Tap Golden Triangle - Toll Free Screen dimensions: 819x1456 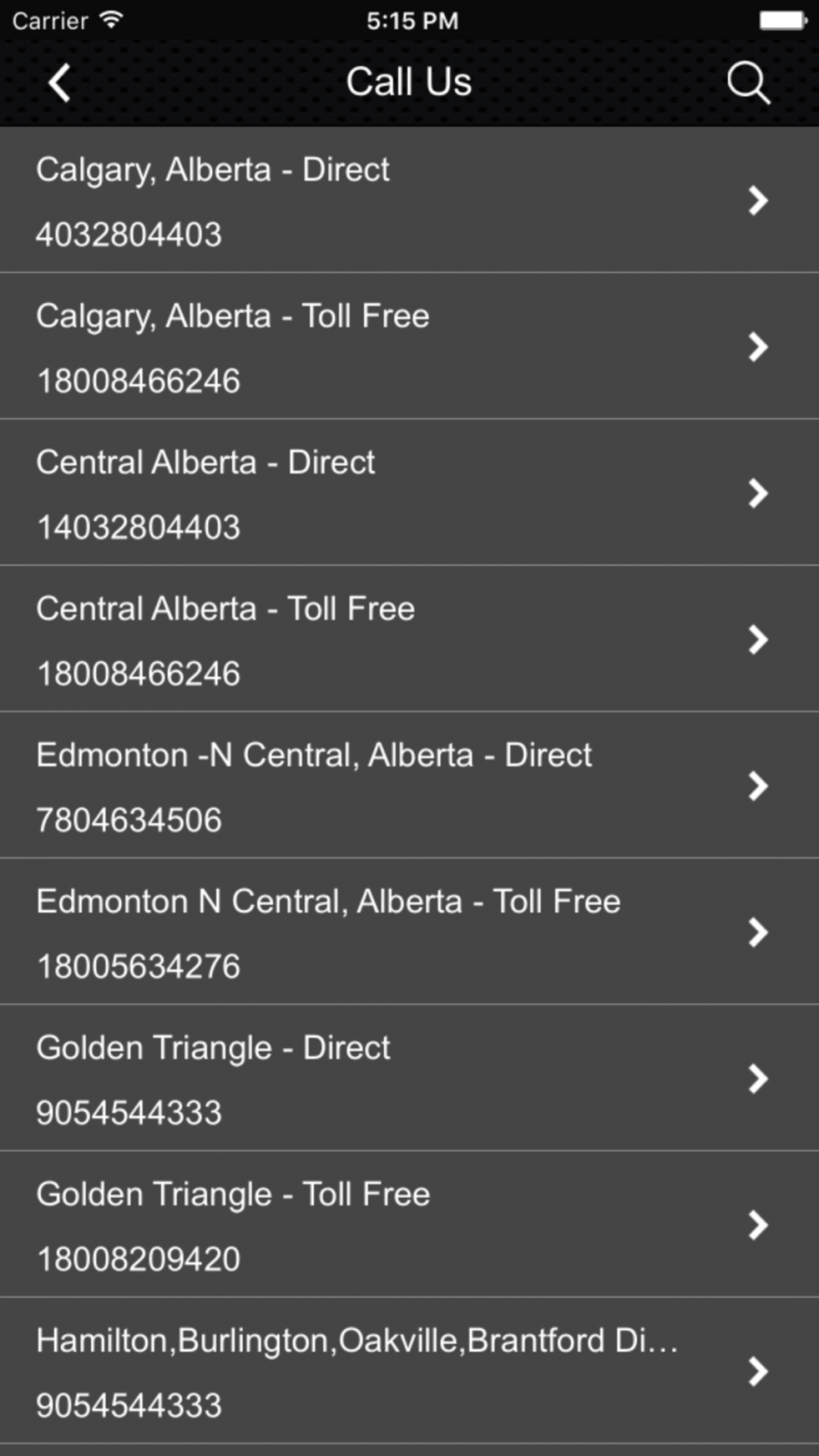click(x=409, y=1224)
